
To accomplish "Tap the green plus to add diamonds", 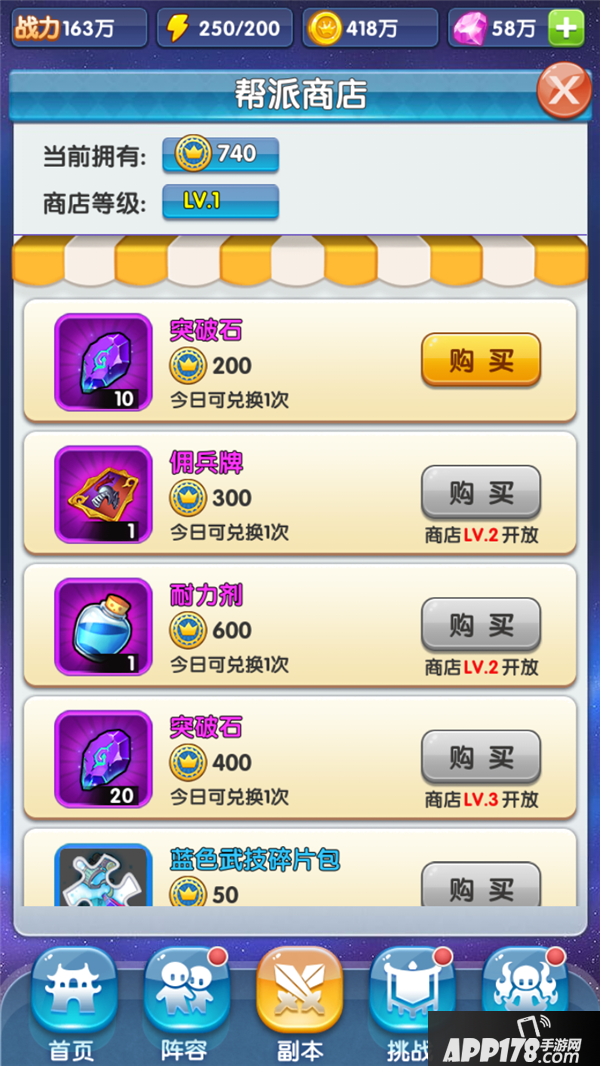I will 566,28.
